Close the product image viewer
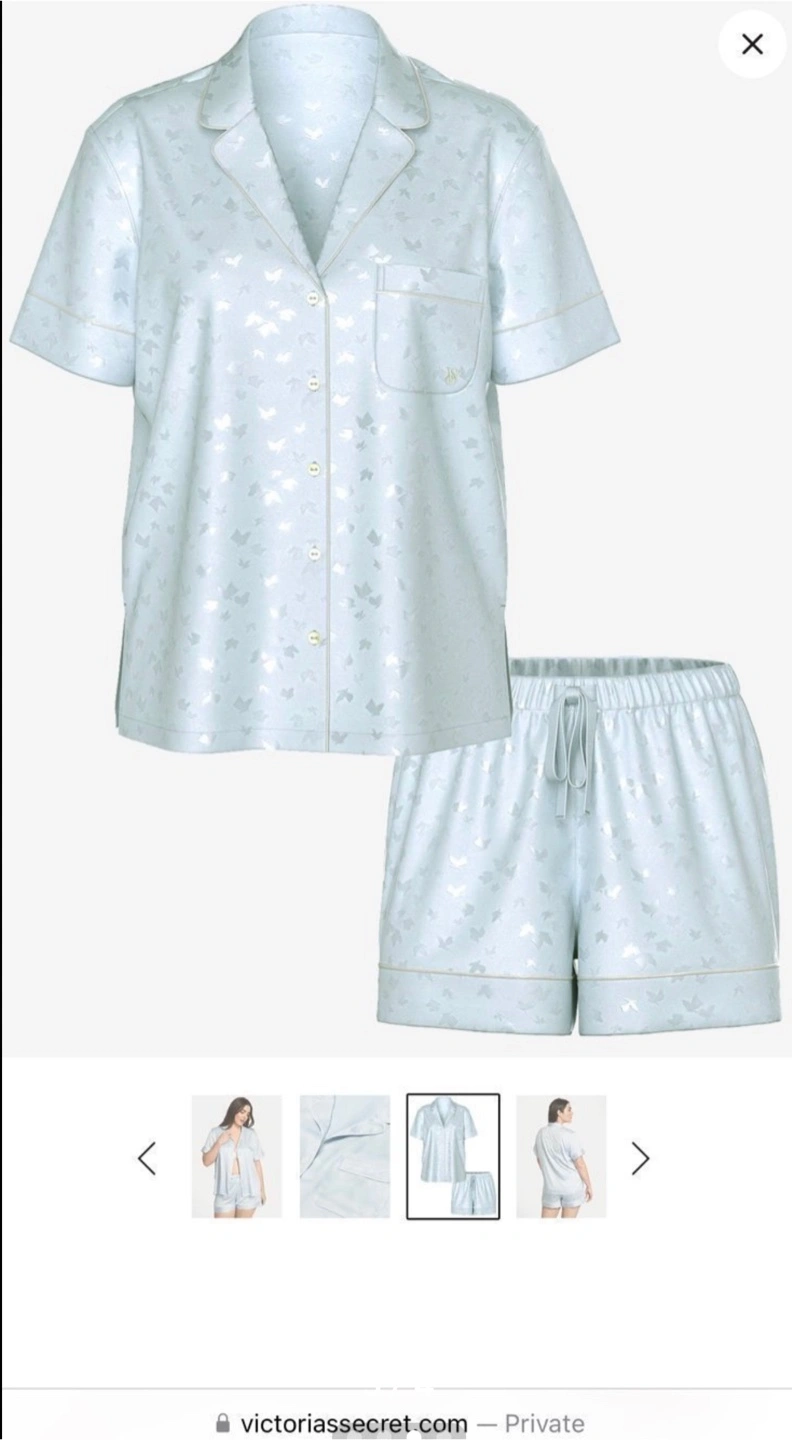Viewport: 792px width, 1440px height. (752, 44)
